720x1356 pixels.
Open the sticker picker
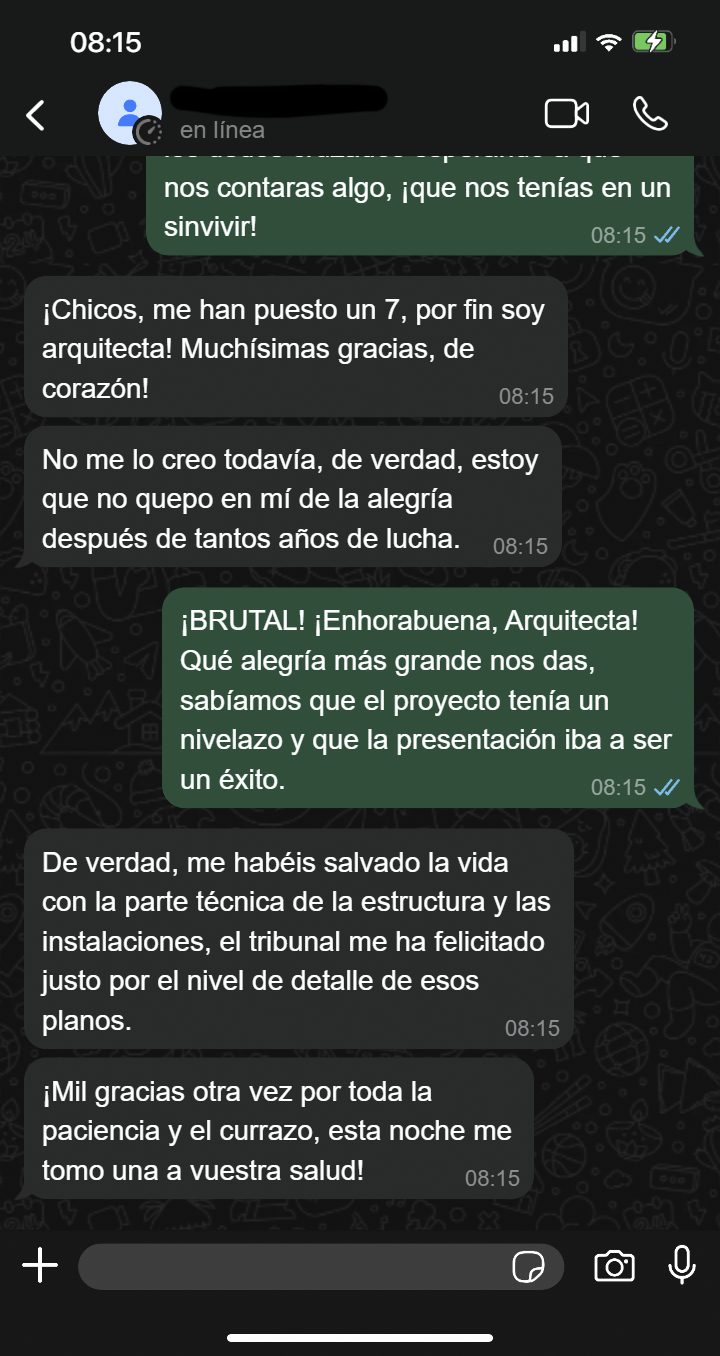click(528, 1267)
